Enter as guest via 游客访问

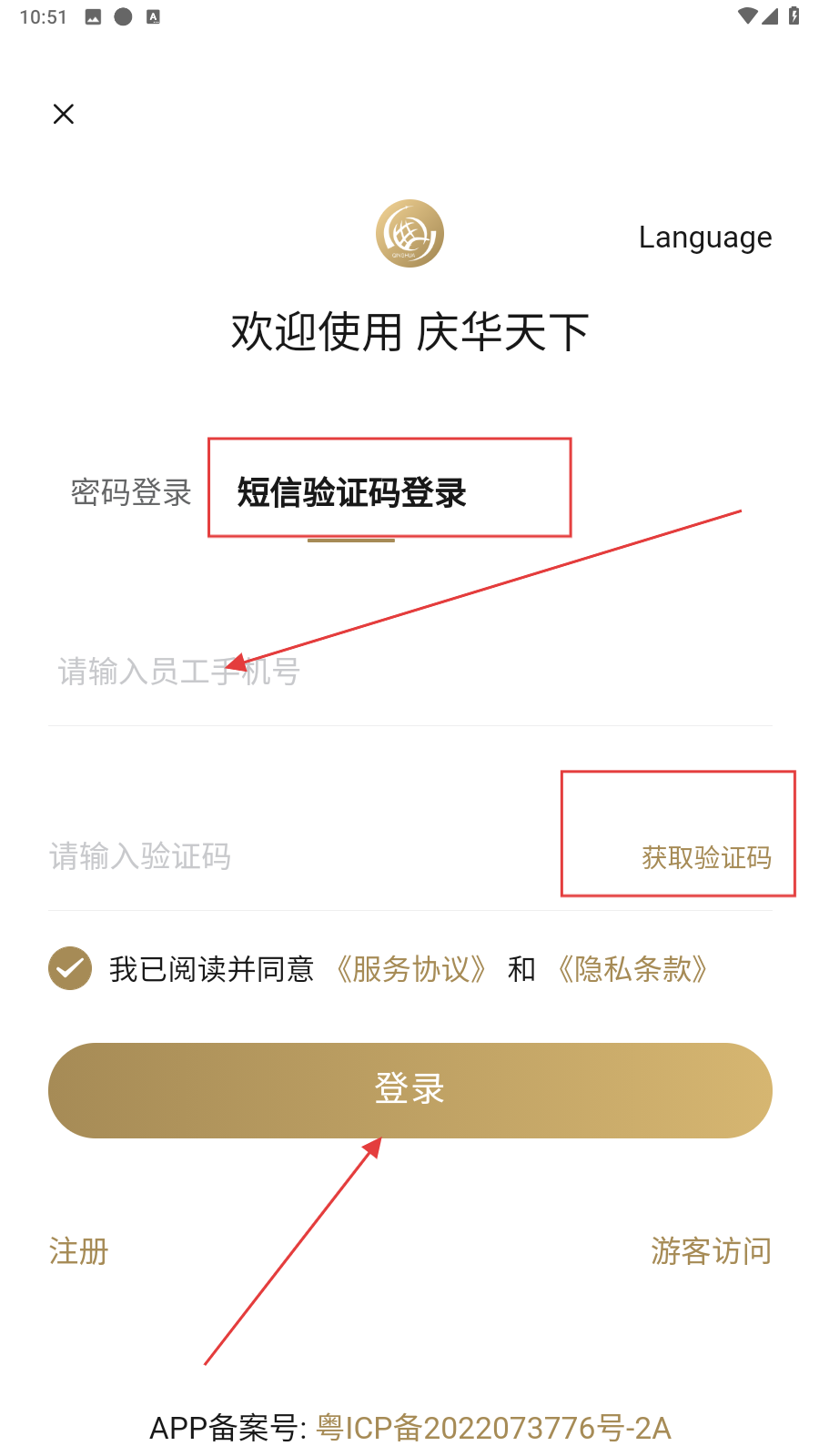click(x=712, y=1251)
